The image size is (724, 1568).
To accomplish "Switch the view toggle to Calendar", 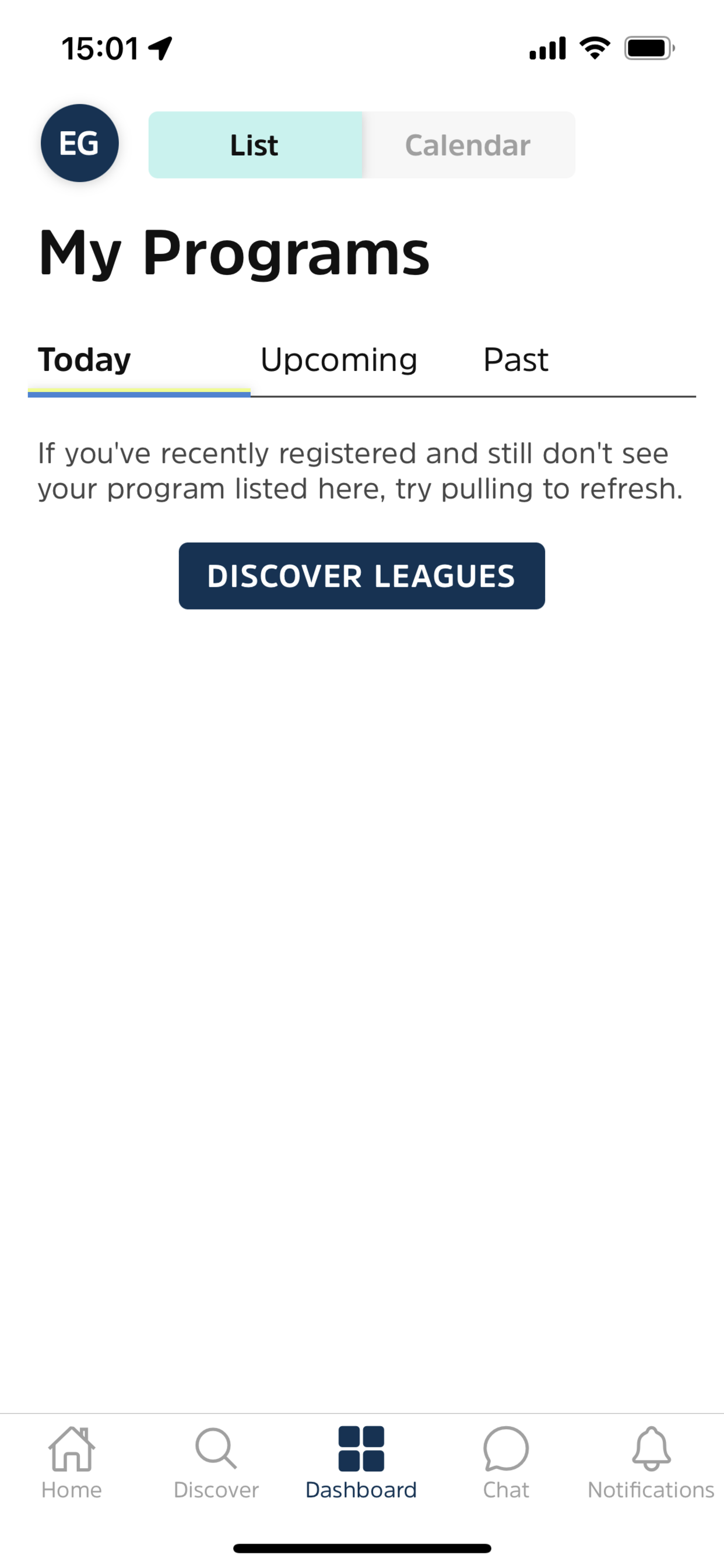I will [468, 145].
